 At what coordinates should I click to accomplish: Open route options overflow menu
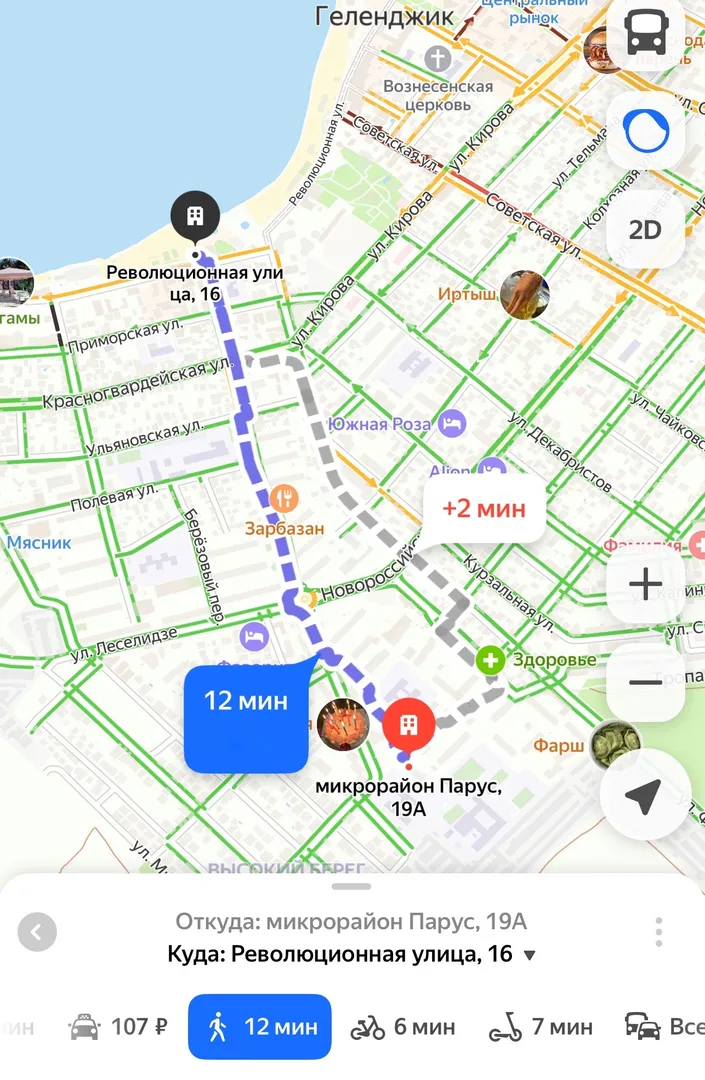click(x=658, y=932)
